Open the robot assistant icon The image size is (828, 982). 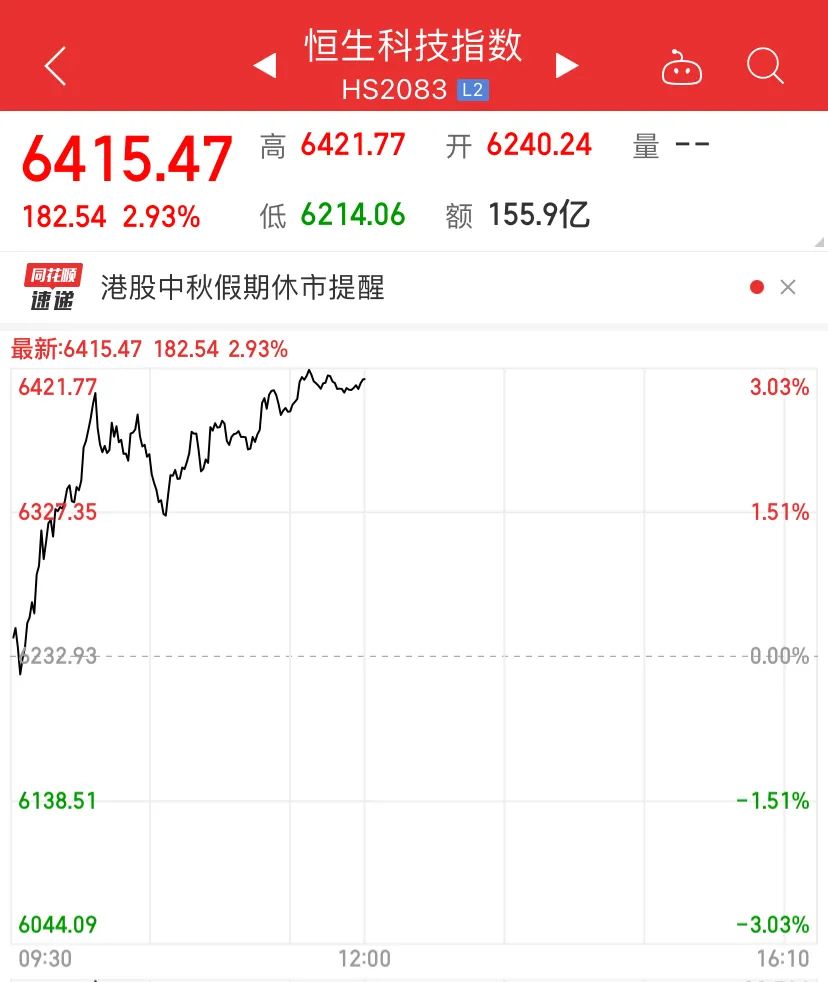(x=681, y=68)
